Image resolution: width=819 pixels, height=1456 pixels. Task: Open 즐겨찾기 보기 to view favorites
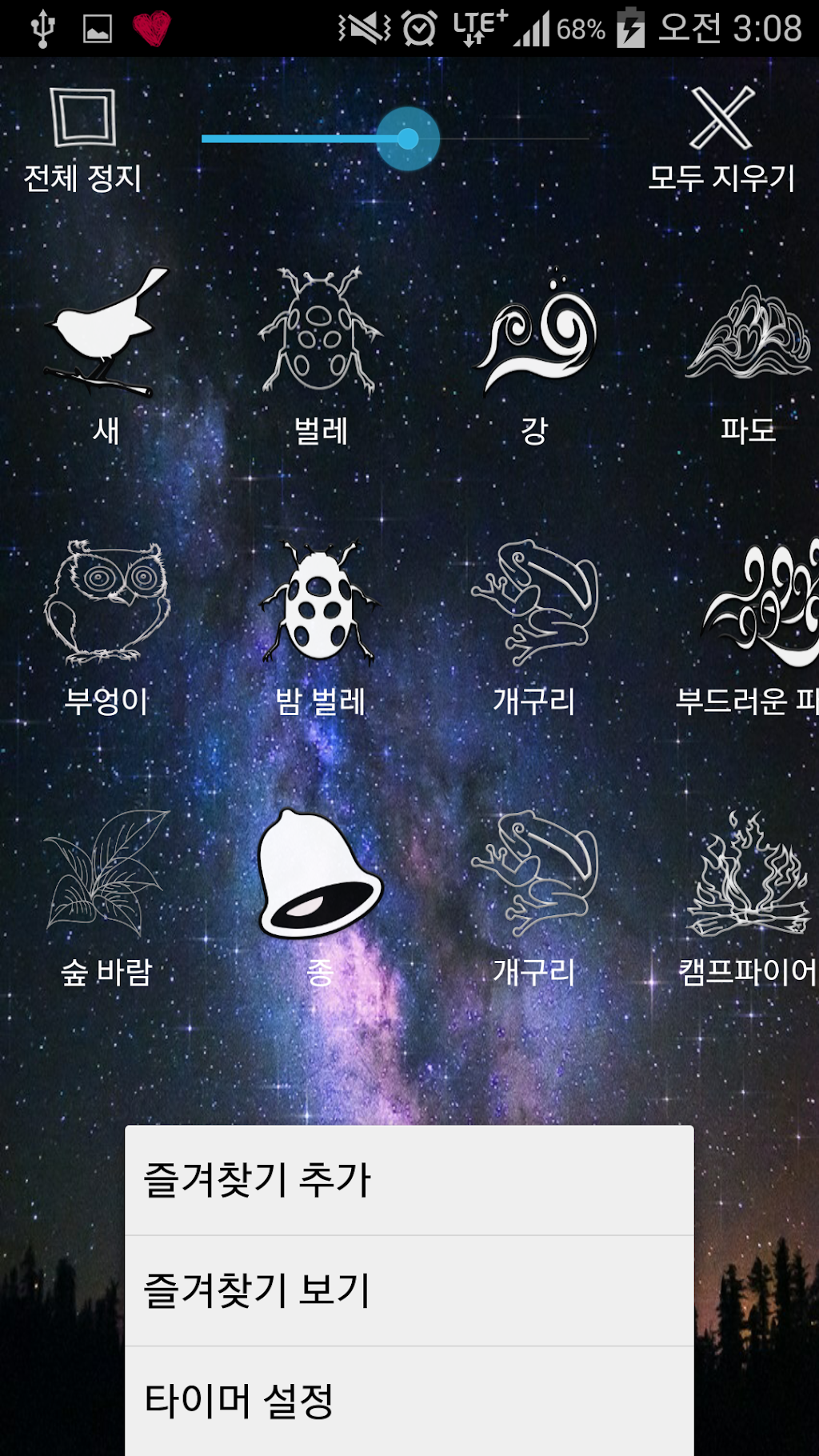click(409, 1290)
